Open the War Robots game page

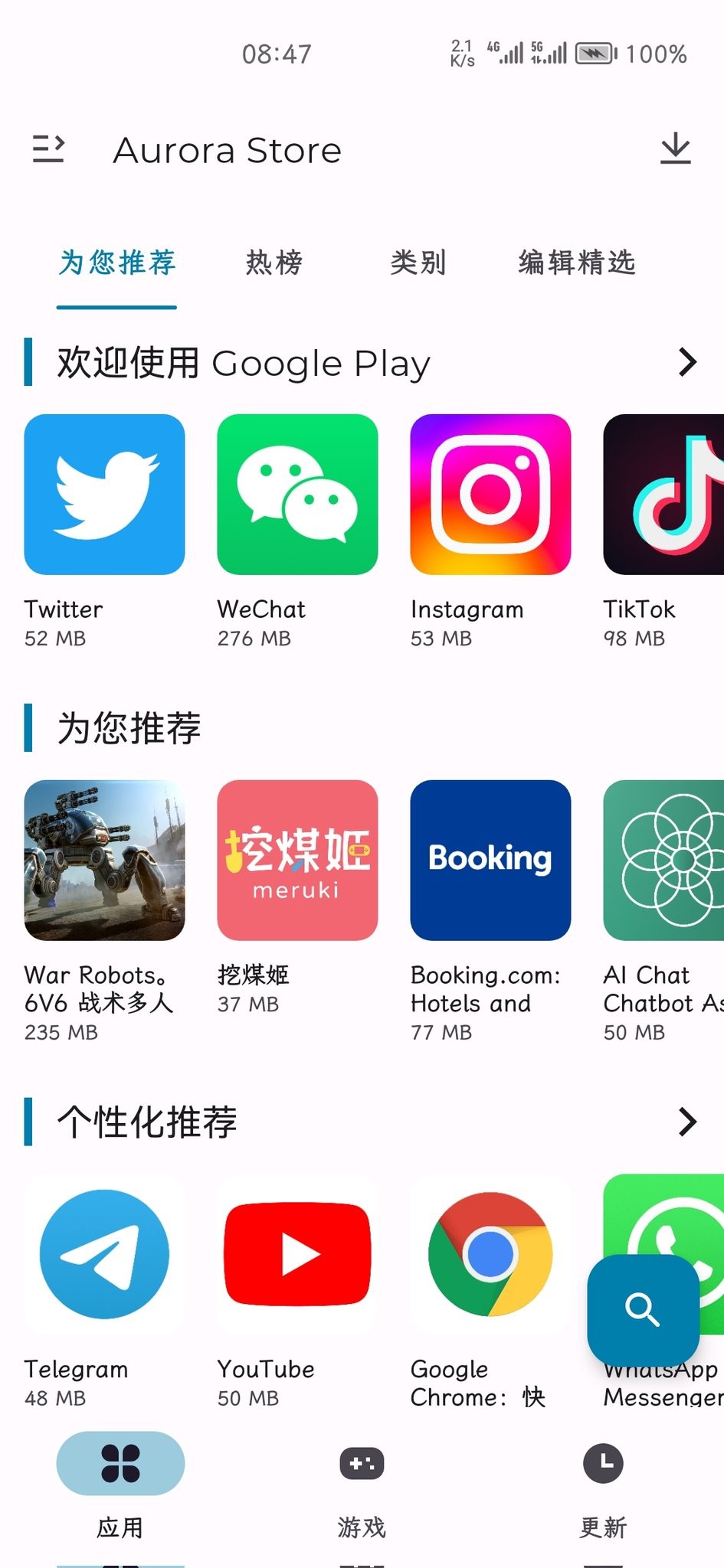(x=104, y=860)
